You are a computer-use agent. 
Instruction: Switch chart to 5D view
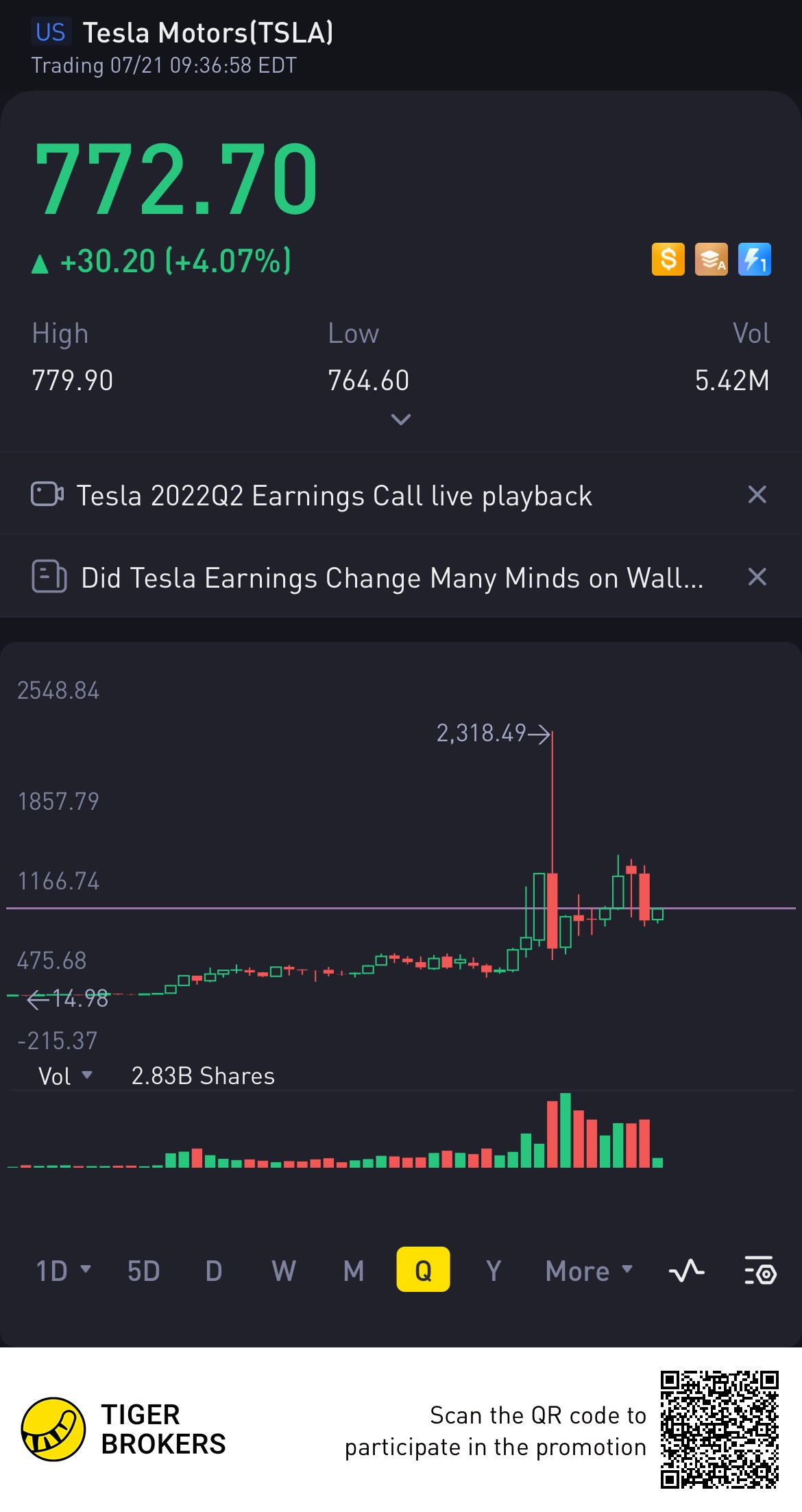(143, 1271)
